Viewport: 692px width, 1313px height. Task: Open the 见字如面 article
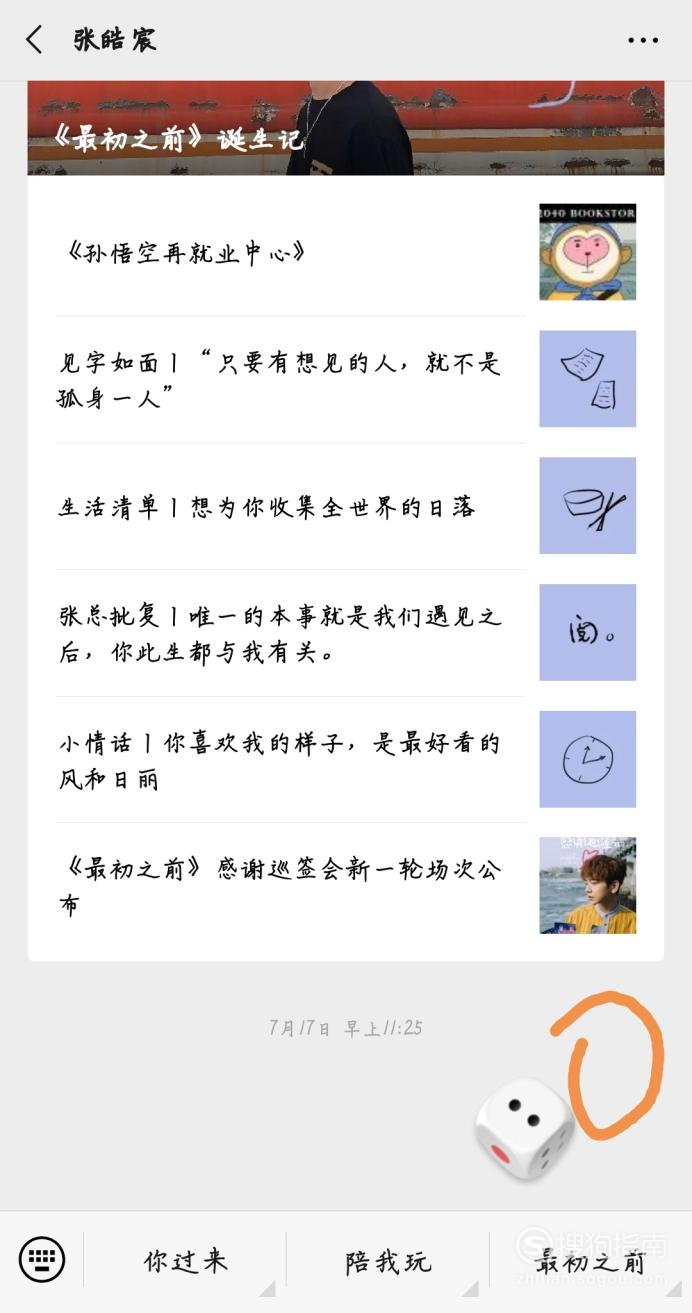346,379
